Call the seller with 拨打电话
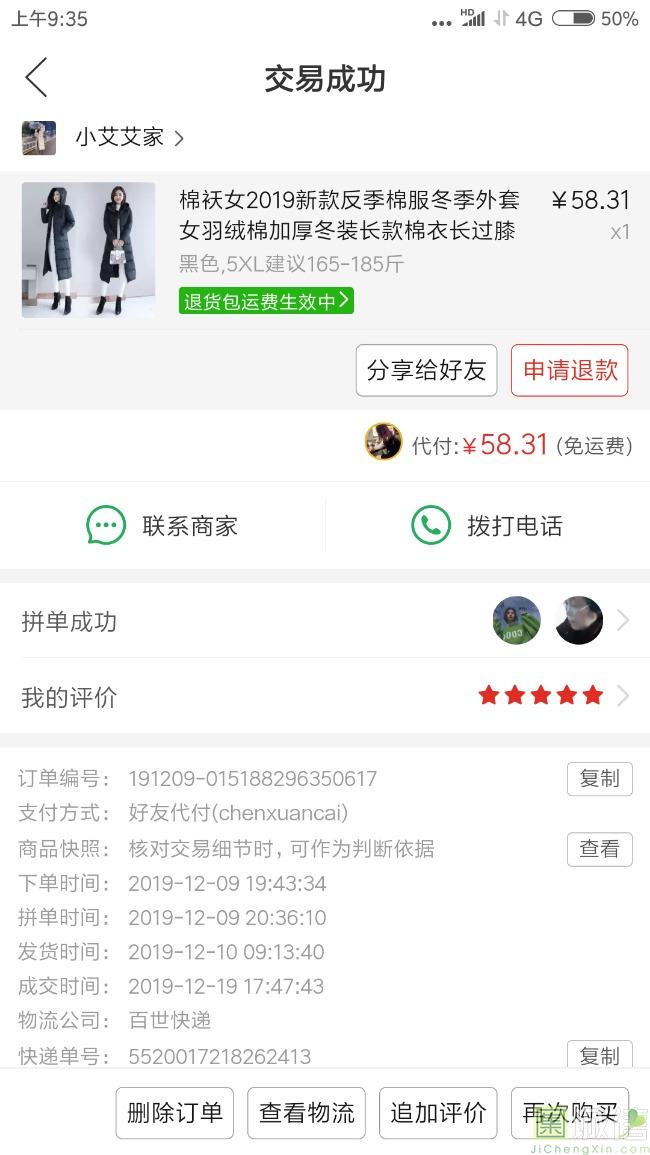Screen dimensions: 650x1155 [x=488, y=526]
